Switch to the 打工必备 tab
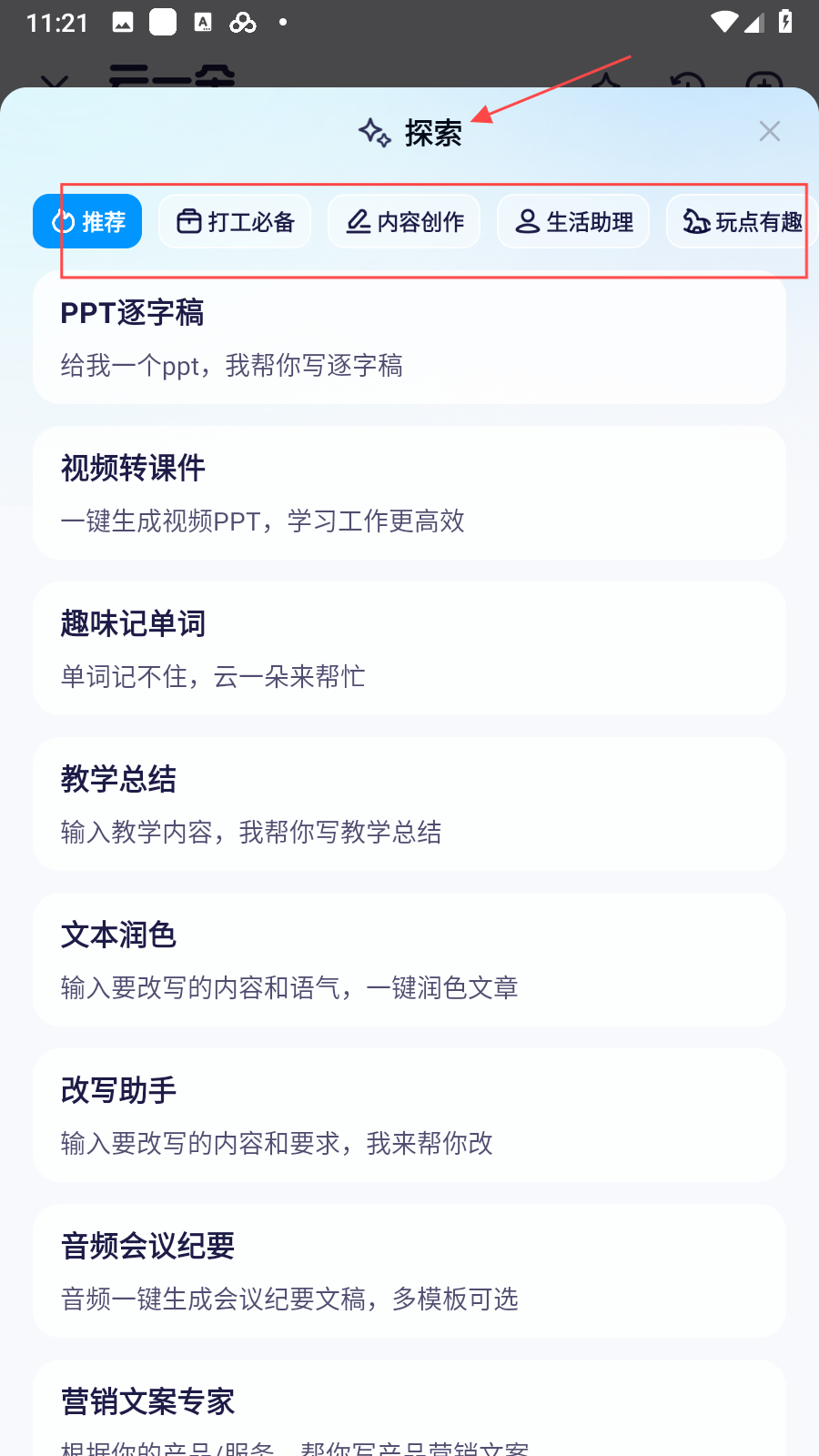The height and width of the screenshot is (1456, 819). 235,221
